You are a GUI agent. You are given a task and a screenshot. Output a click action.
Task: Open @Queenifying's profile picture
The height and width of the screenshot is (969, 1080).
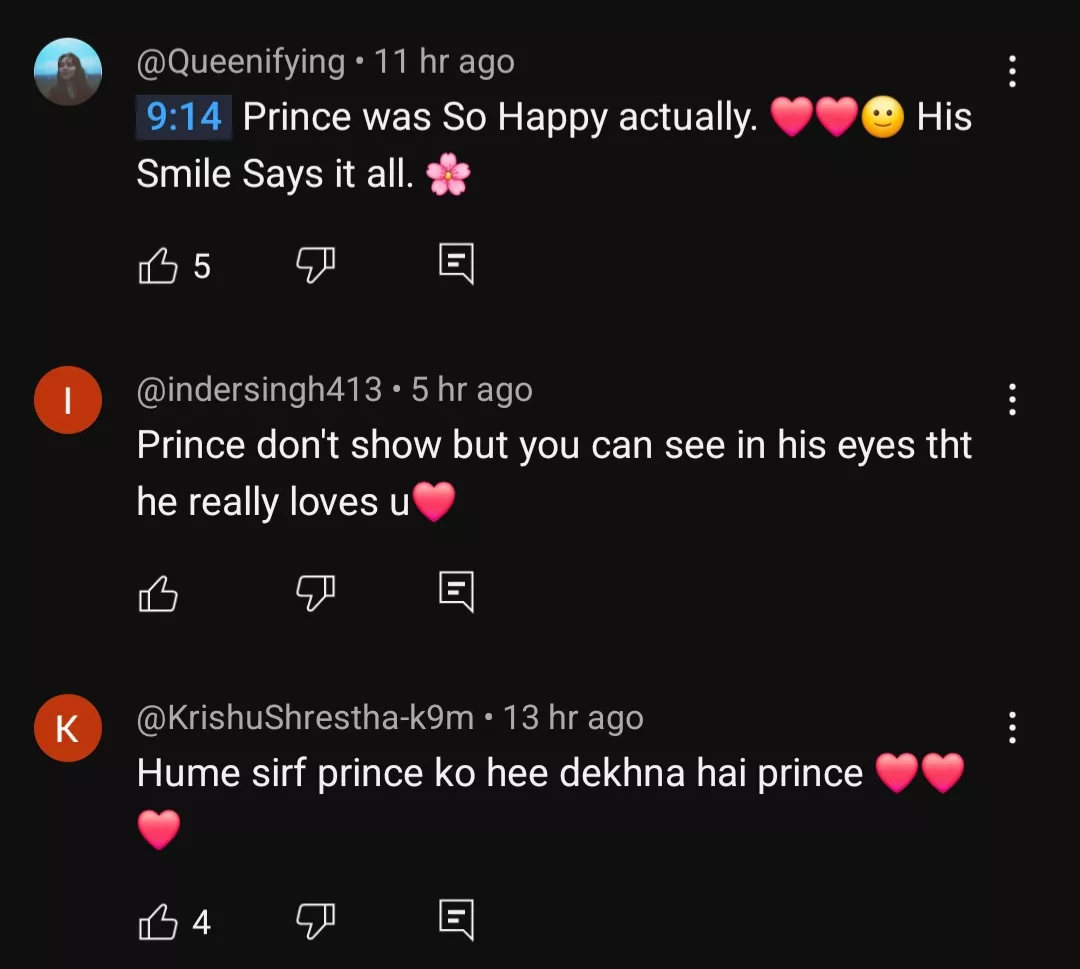coord(67,72)
